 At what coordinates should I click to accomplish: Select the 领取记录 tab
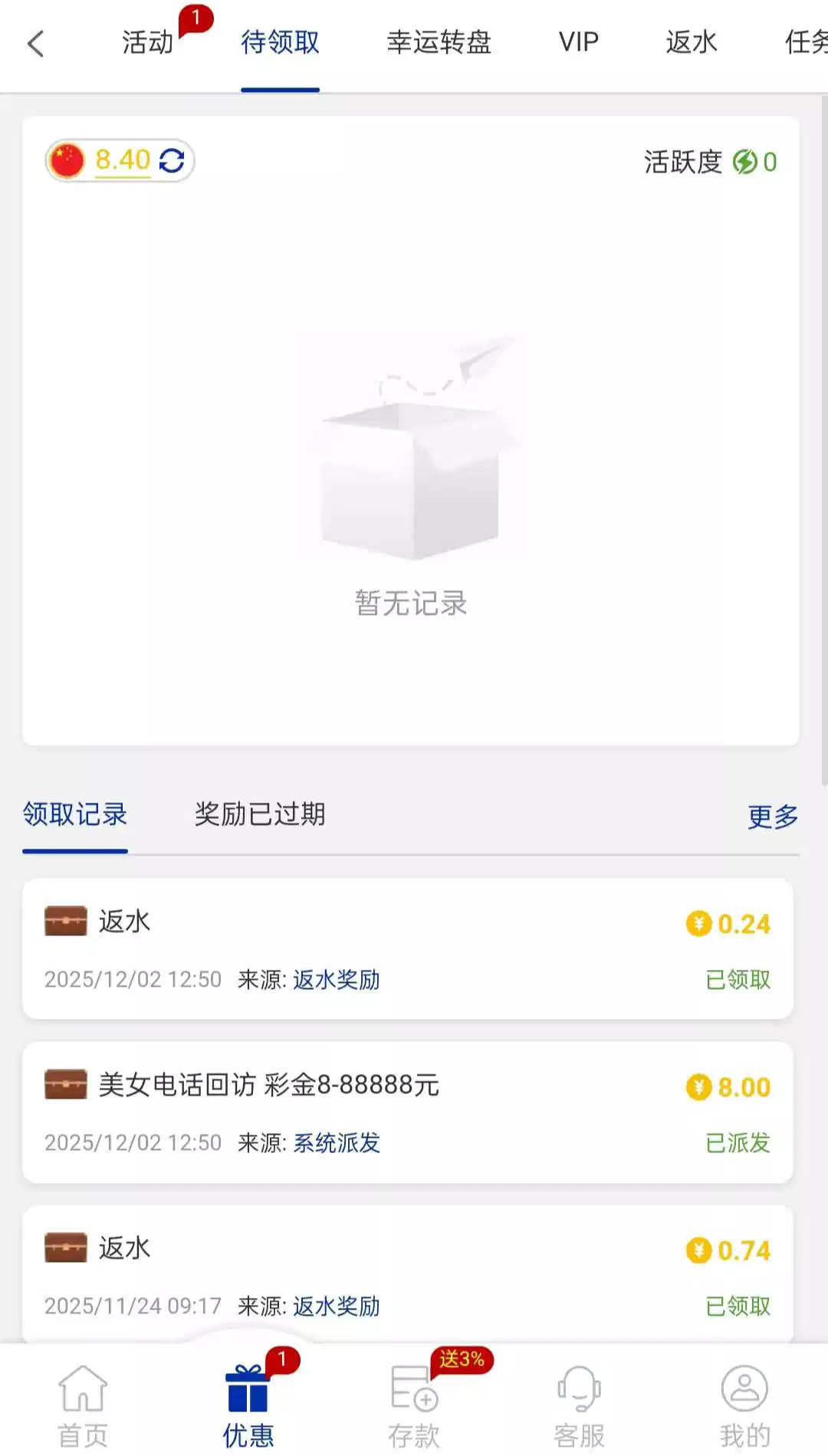point(75,814)
